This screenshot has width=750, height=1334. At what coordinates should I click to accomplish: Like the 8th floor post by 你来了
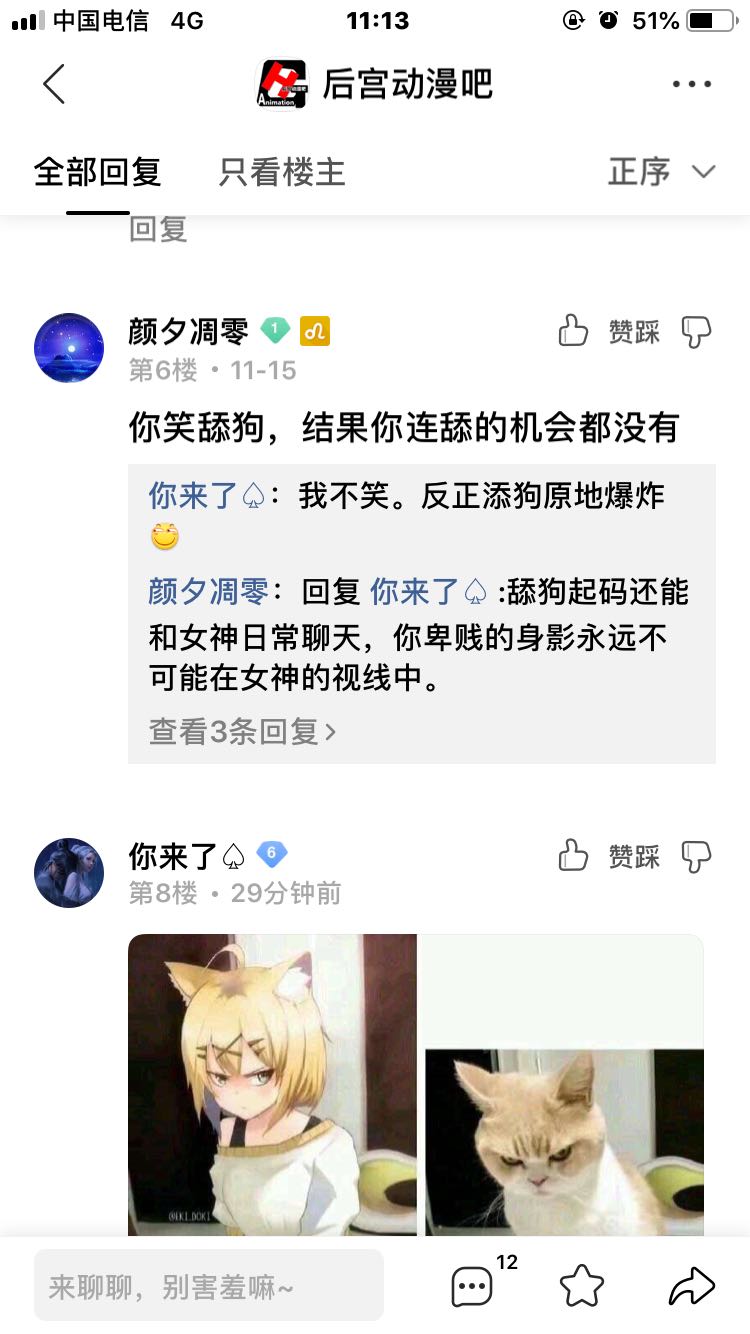(x=573, y=856)
